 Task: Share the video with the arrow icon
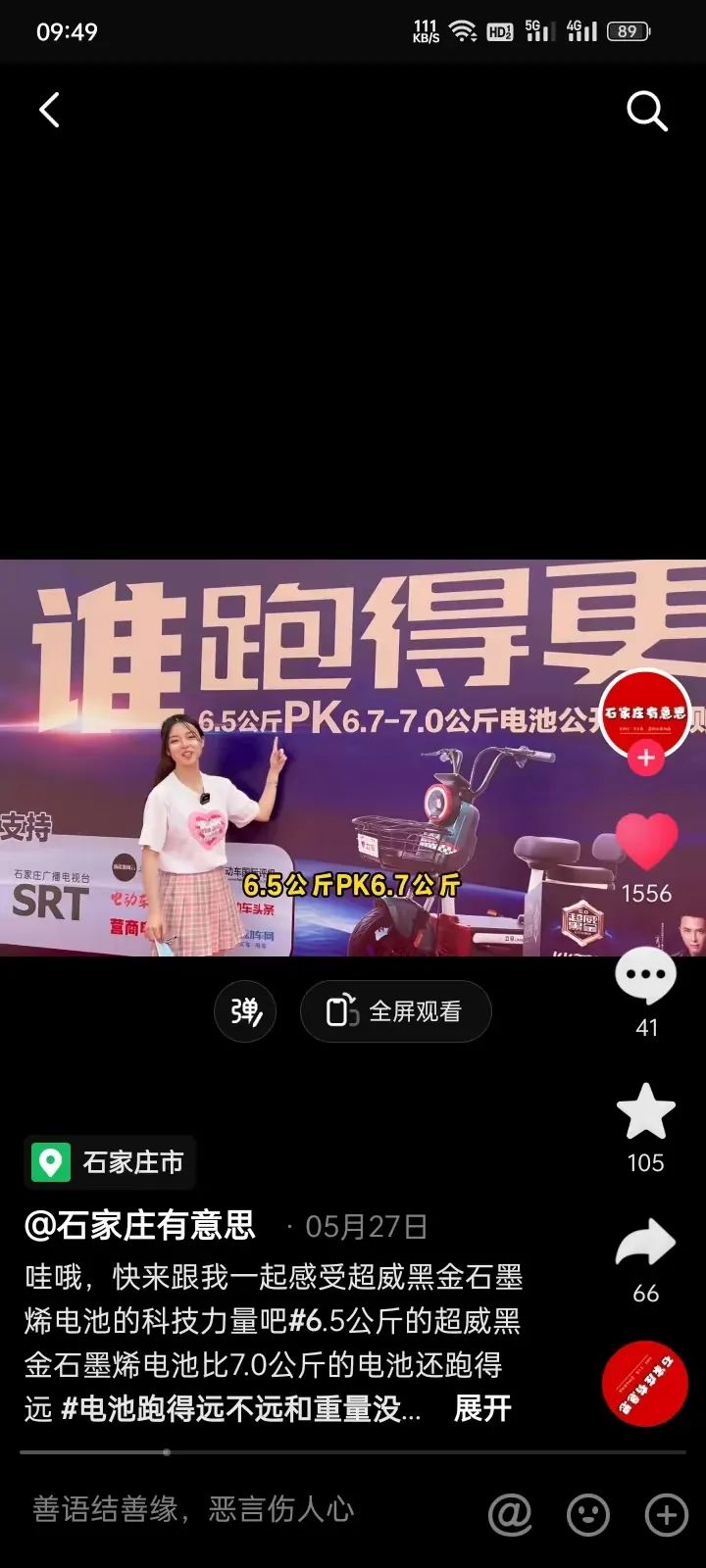coord(645,1245)
